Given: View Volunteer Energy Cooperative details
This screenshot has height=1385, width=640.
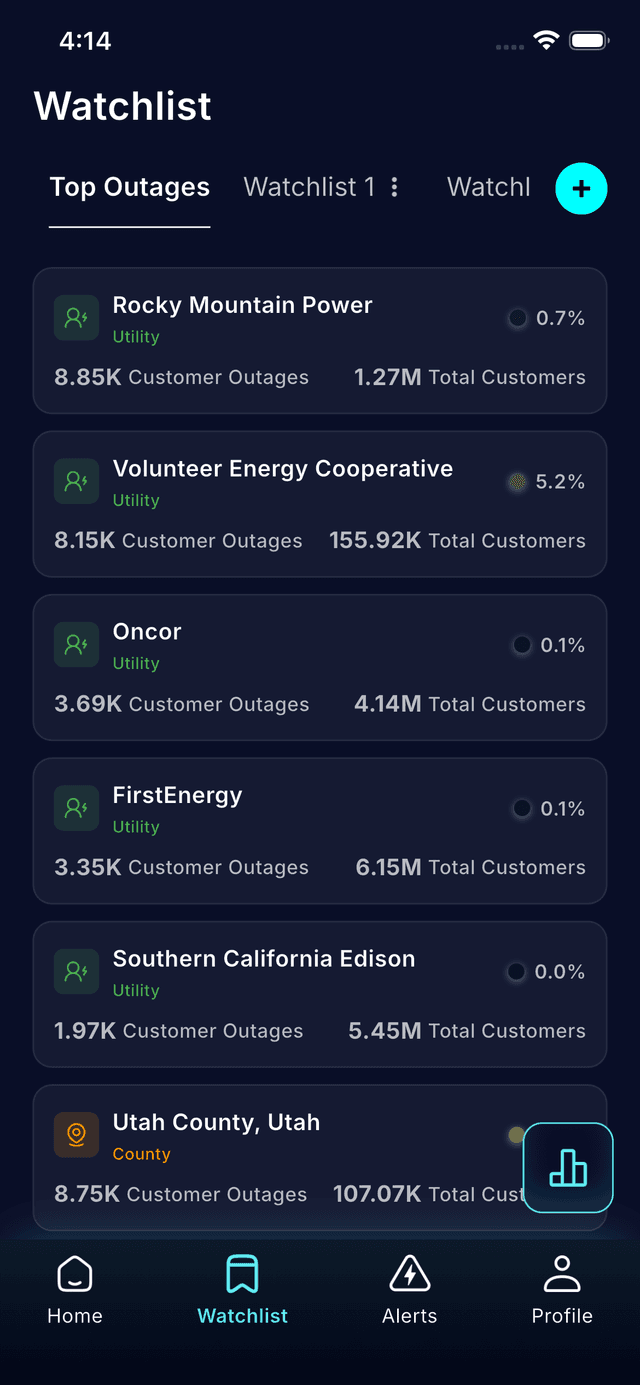Looking at the screenshot, I should (x=320, y=504).
